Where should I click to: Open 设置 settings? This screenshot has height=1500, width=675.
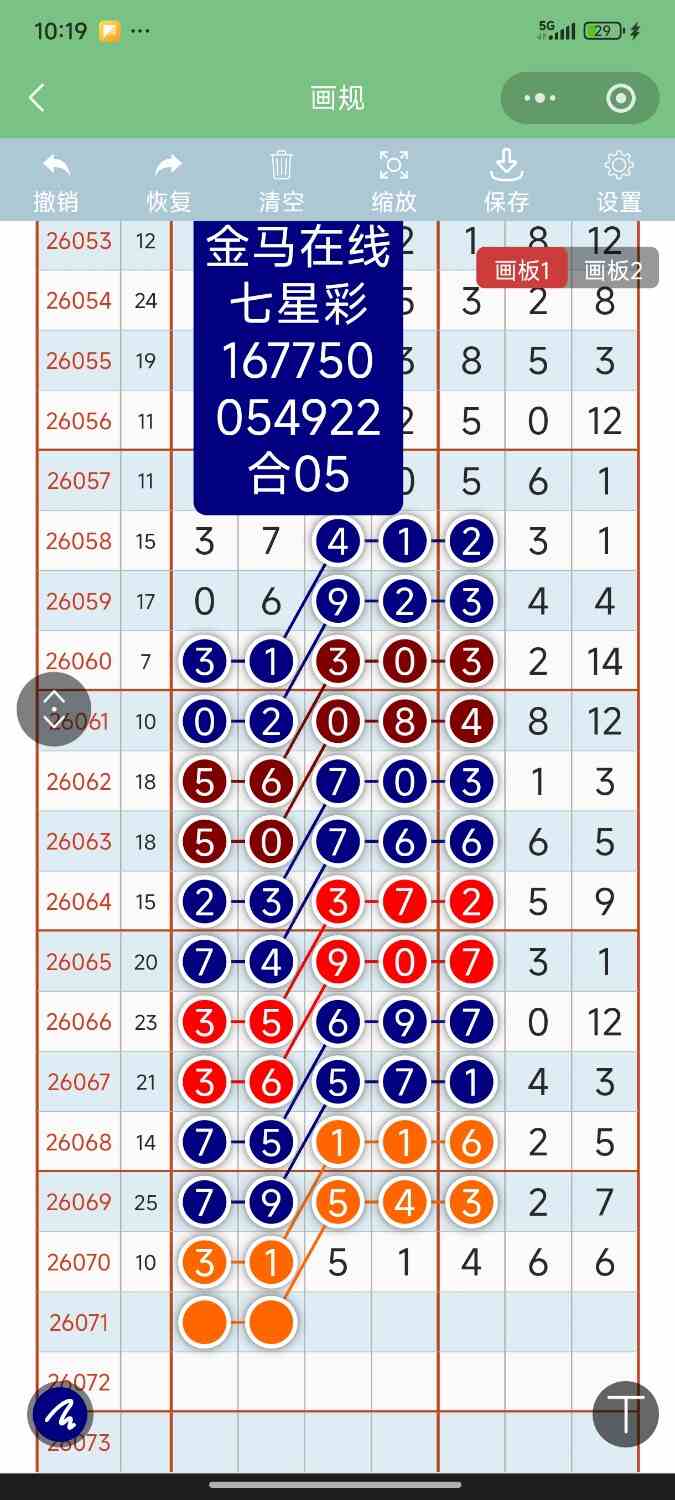pos(619,181)
